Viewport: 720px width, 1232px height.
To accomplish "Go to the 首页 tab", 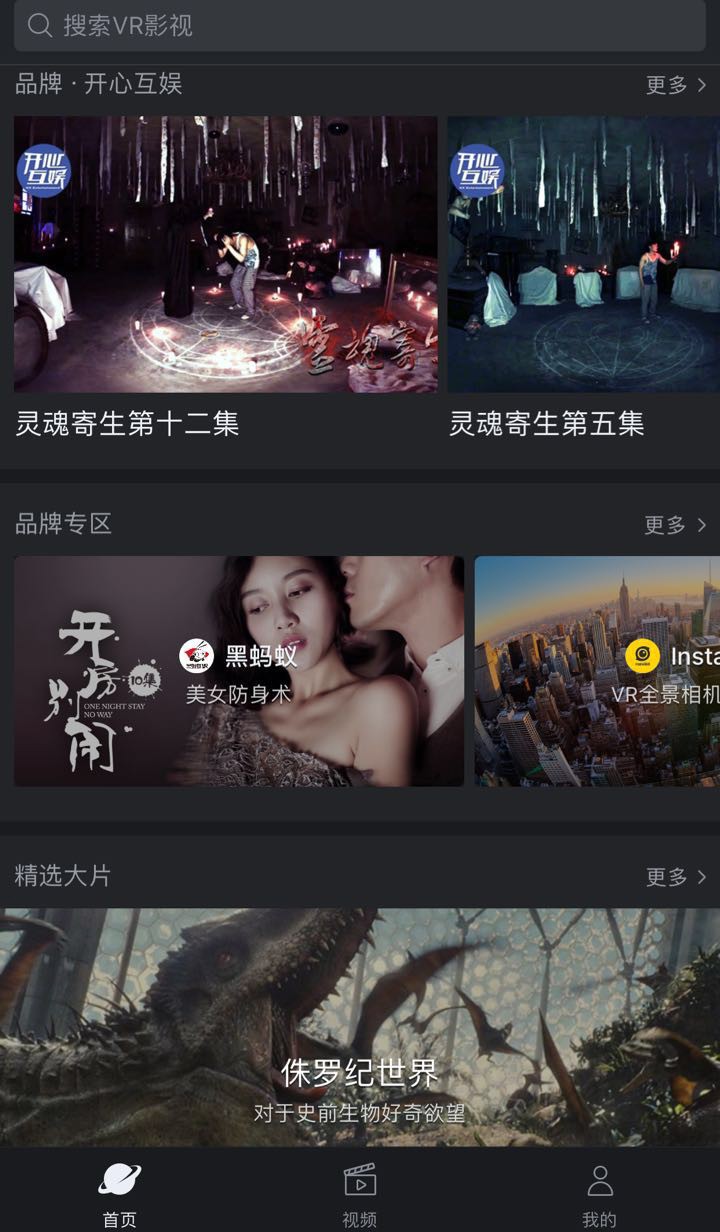I will click(x=120, y=1194).
